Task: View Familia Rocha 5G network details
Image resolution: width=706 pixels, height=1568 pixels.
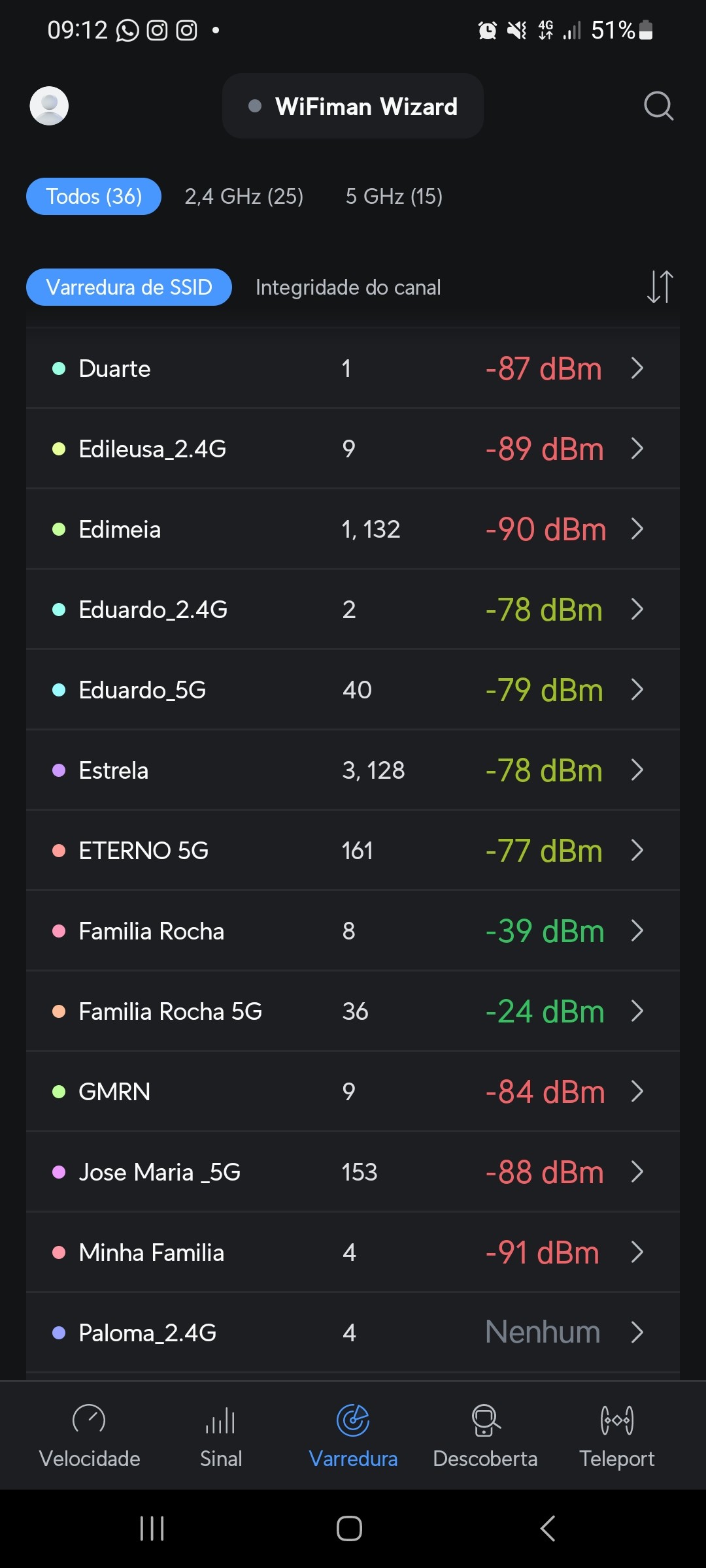Action: click(x=353, y=1011)
